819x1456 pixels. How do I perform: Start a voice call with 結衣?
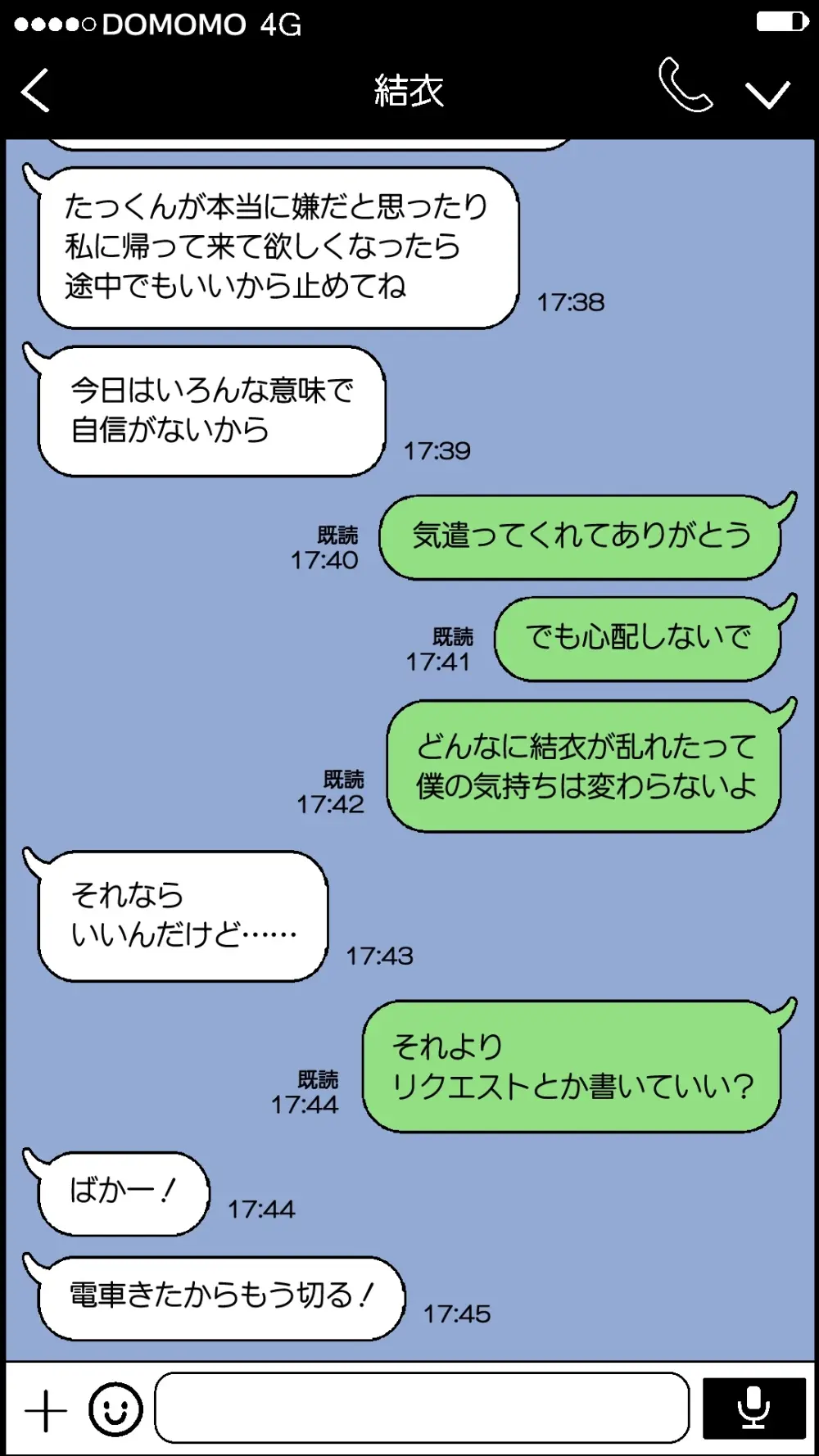[686, 88]
